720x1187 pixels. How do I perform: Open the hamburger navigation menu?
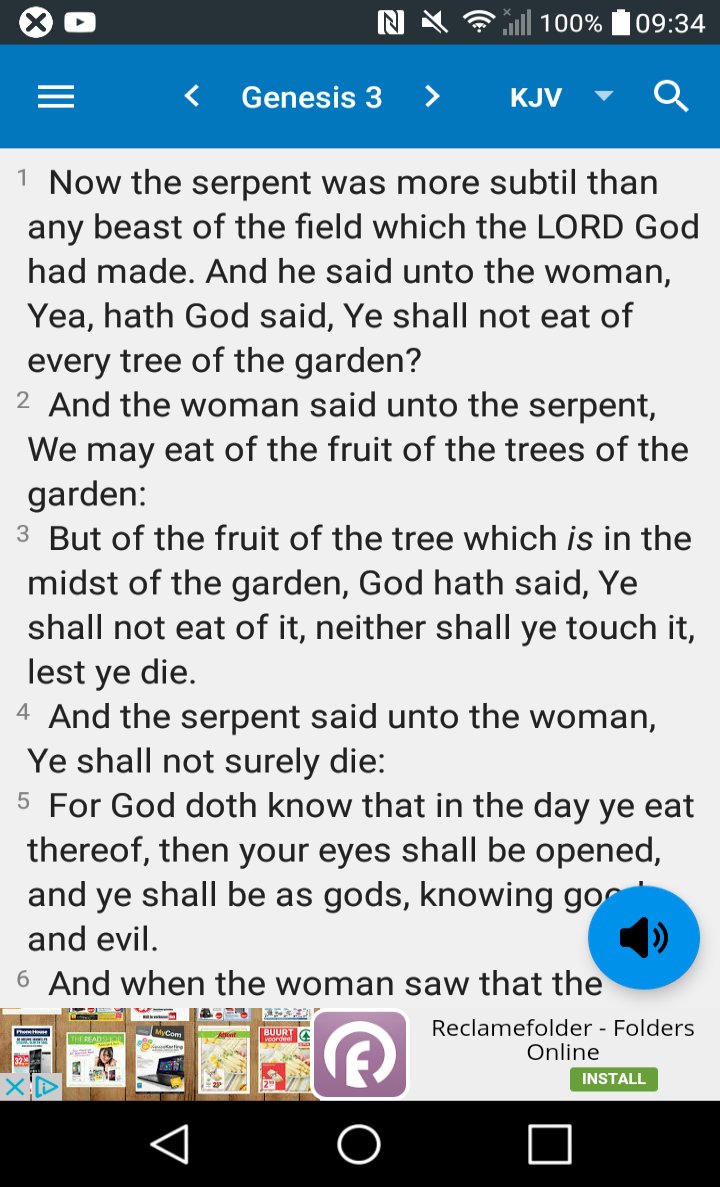coord(56,97)
